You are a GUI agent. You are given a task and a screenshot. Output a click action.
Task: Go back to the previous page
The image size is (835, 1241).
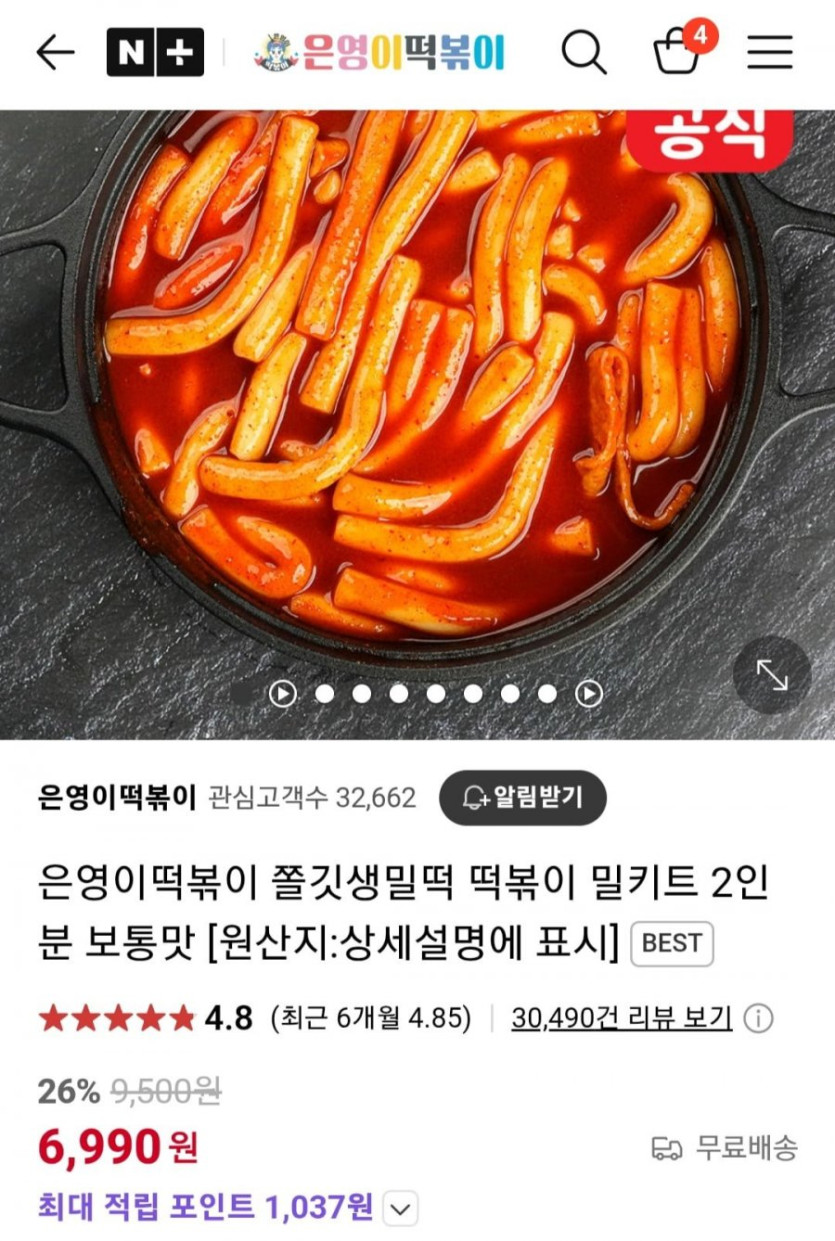point(55,53)
